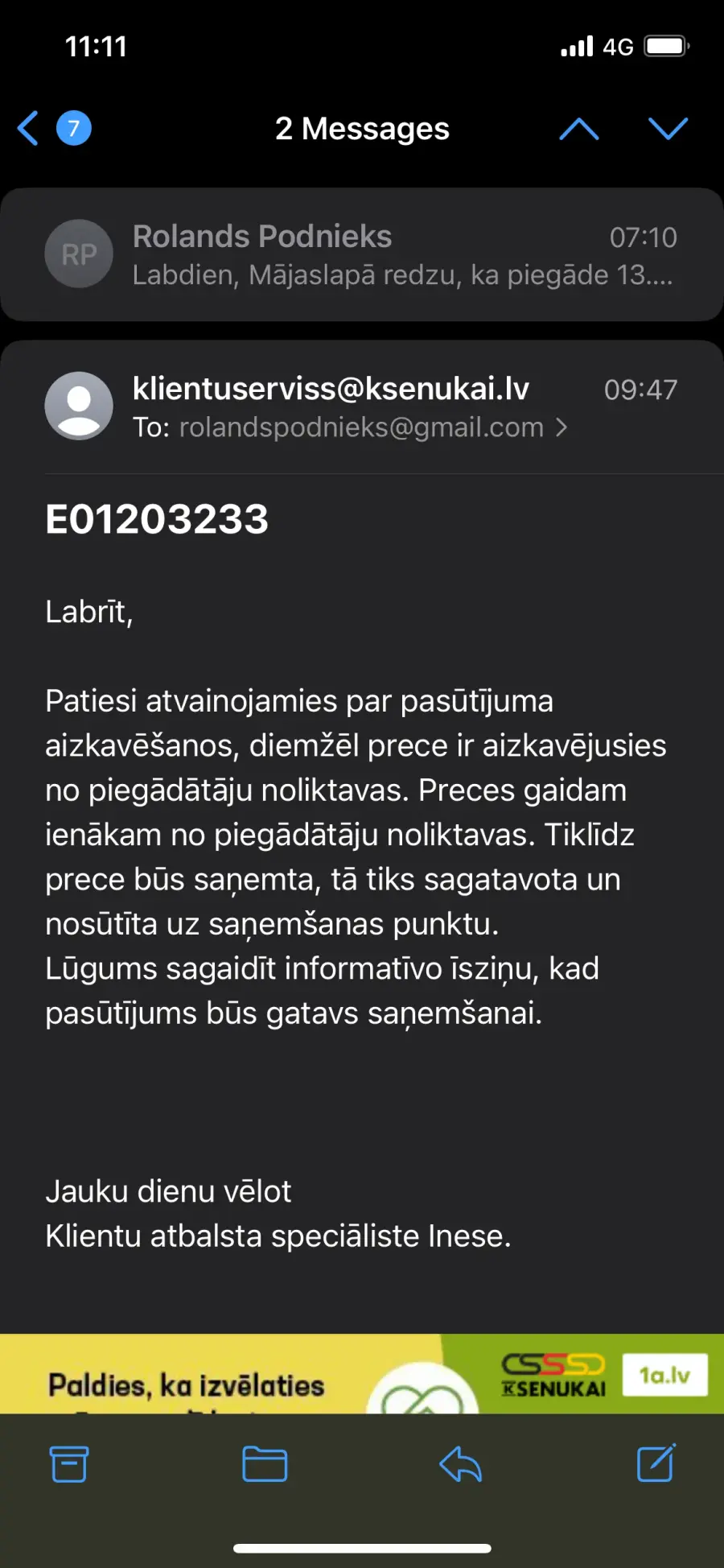Show recipient rolandspodnieks@gmail.com details
This screenshot has width=724, height=1568.
click(361, 427)
